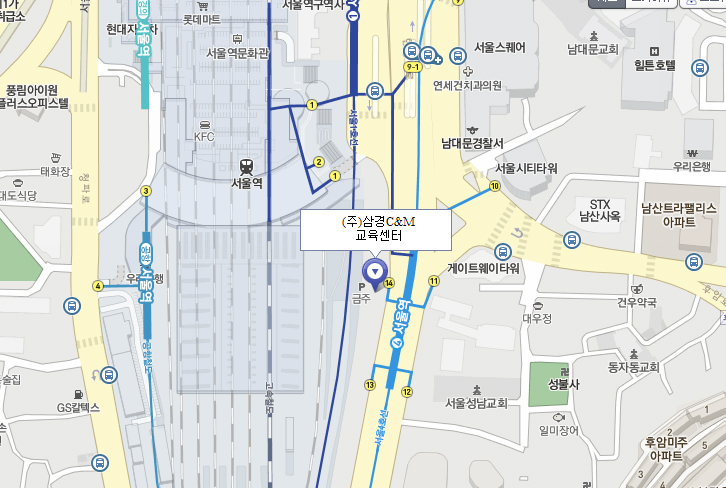726x488 pixels.
Task: Tap subway exit number 10 marker
Action: click(494, 186)
